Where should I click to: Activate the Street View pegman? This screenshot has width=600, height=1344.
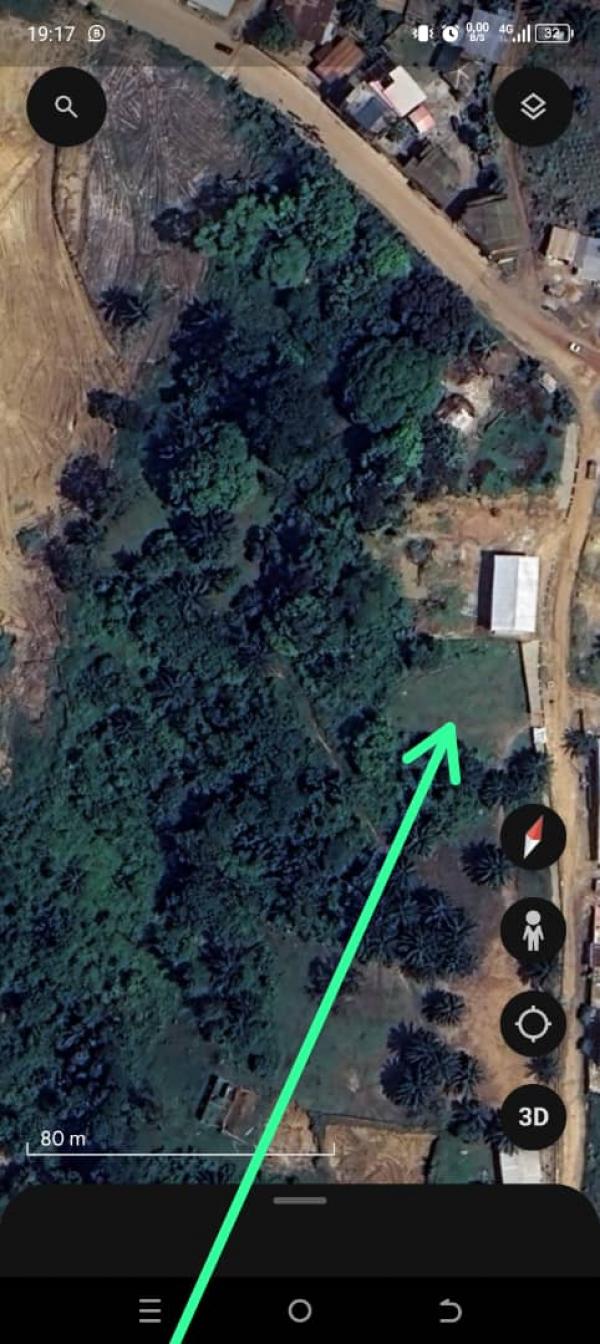click(x=533, y=930)
